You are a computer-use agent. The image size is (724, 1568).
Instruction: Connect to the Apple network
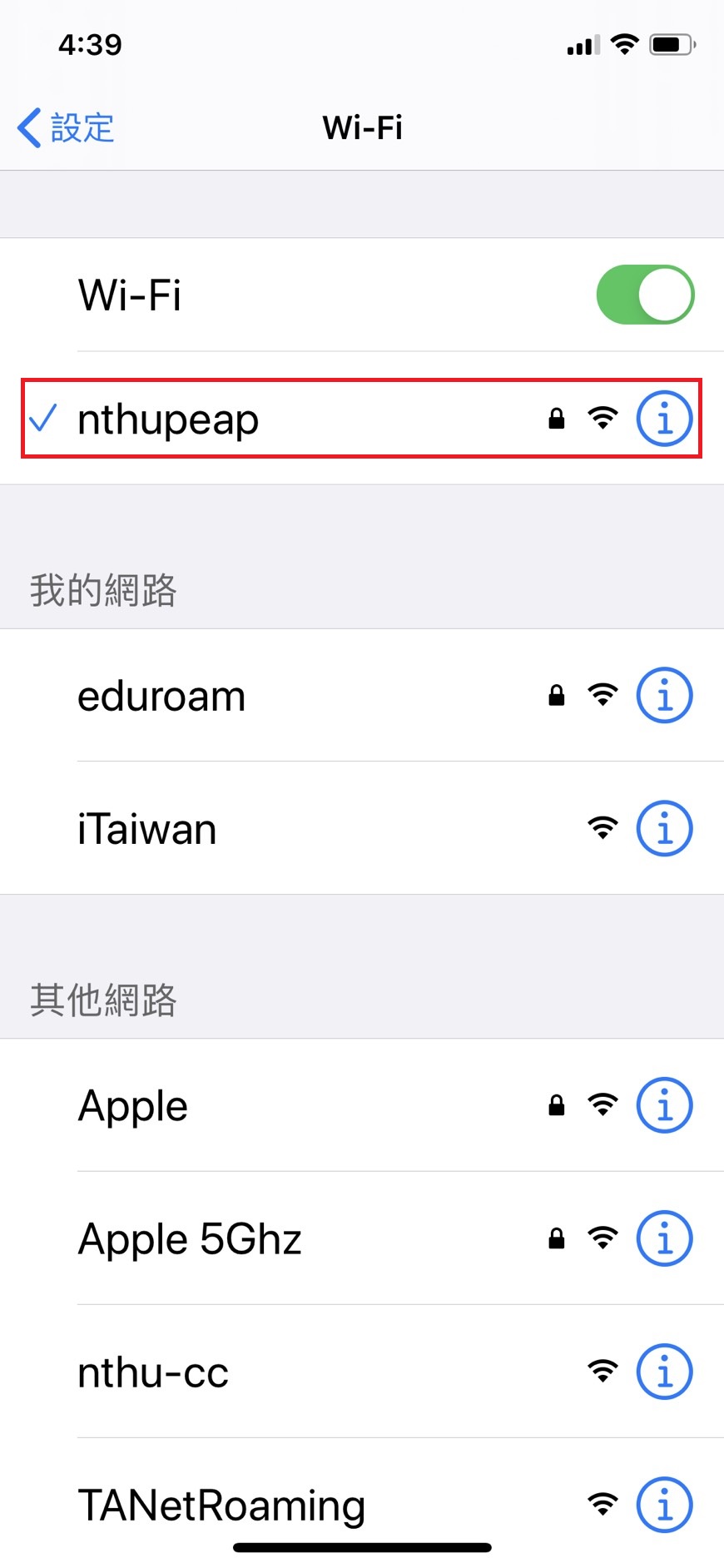click(x=250, y=1106)
